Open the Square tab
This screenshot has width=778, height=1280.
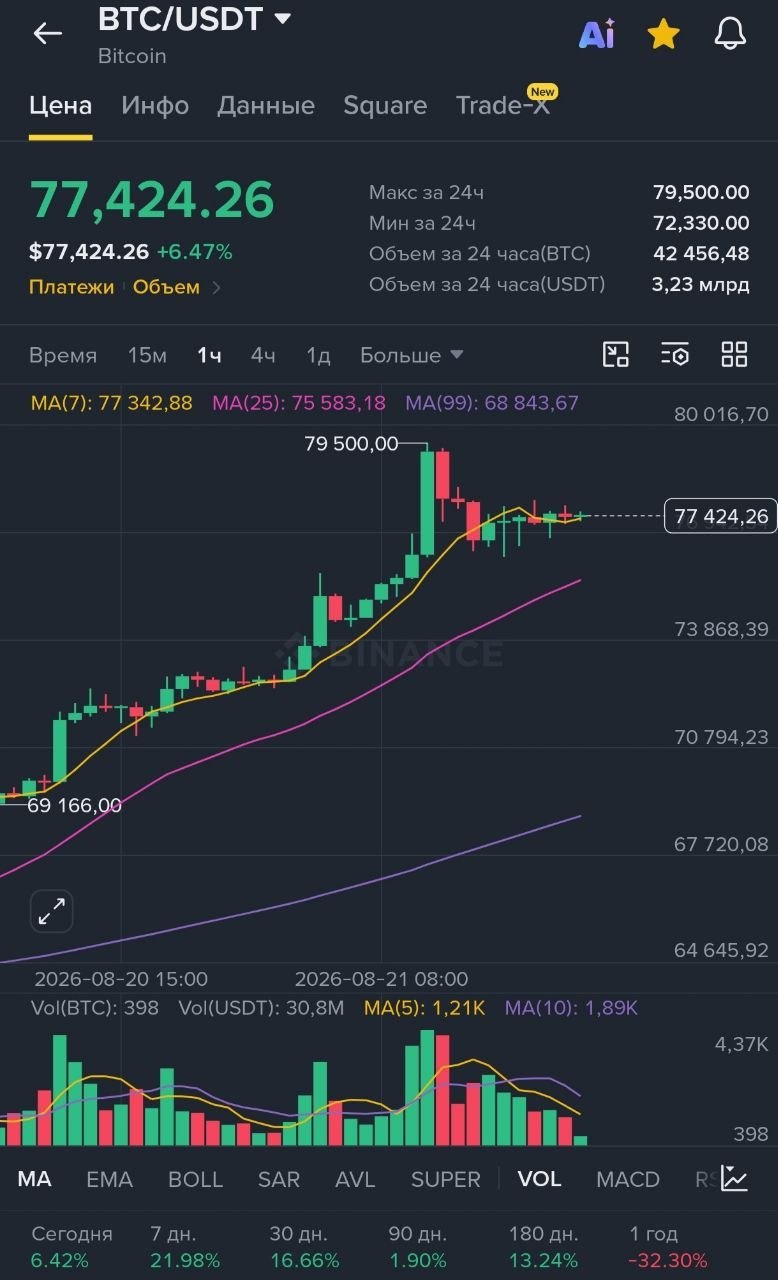pos(385,105)
